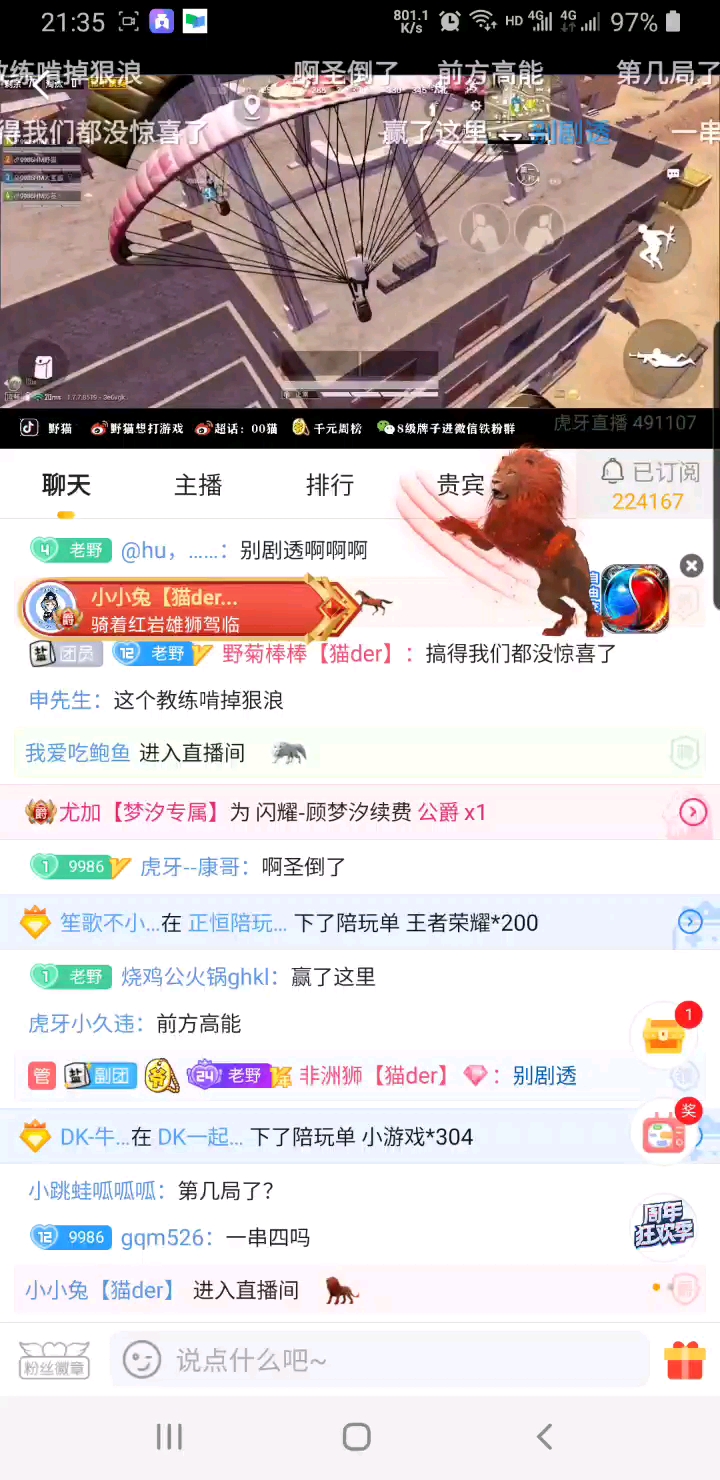Viewport: 720px width, 1480px height.
Task: Go back with system back button
Action: coord(544,1437)
